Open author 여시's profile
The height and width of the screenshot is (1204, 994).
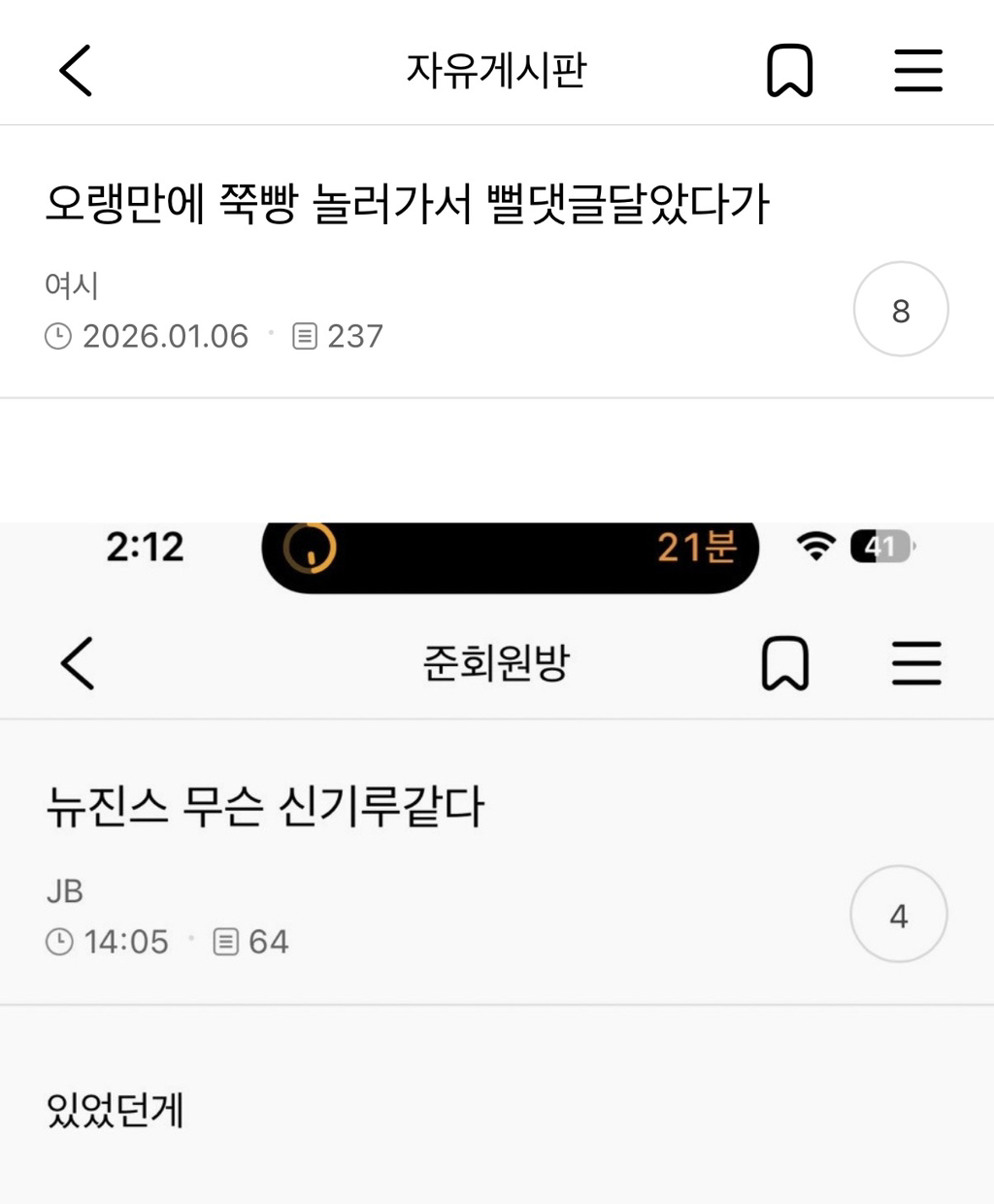point(72,285)
